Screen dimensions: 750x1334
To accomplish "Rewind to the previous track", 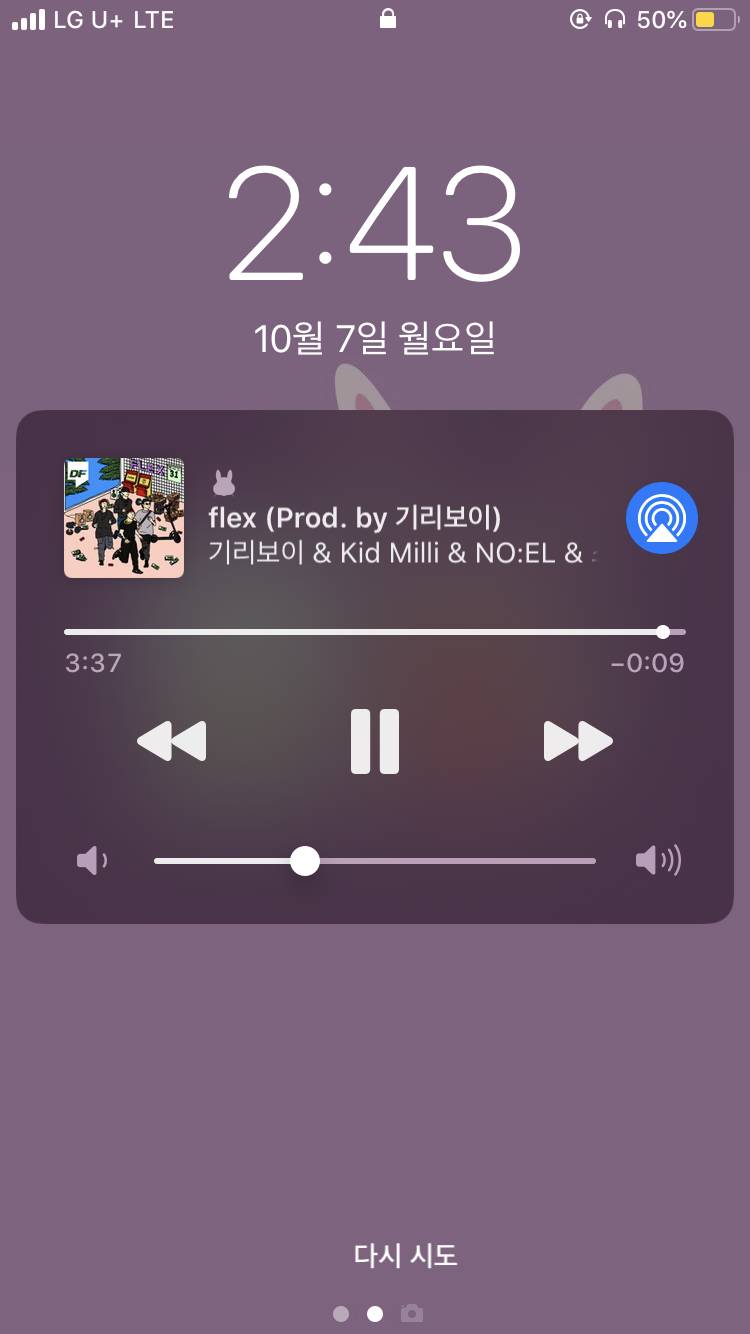I will click(x=171, y=740).
